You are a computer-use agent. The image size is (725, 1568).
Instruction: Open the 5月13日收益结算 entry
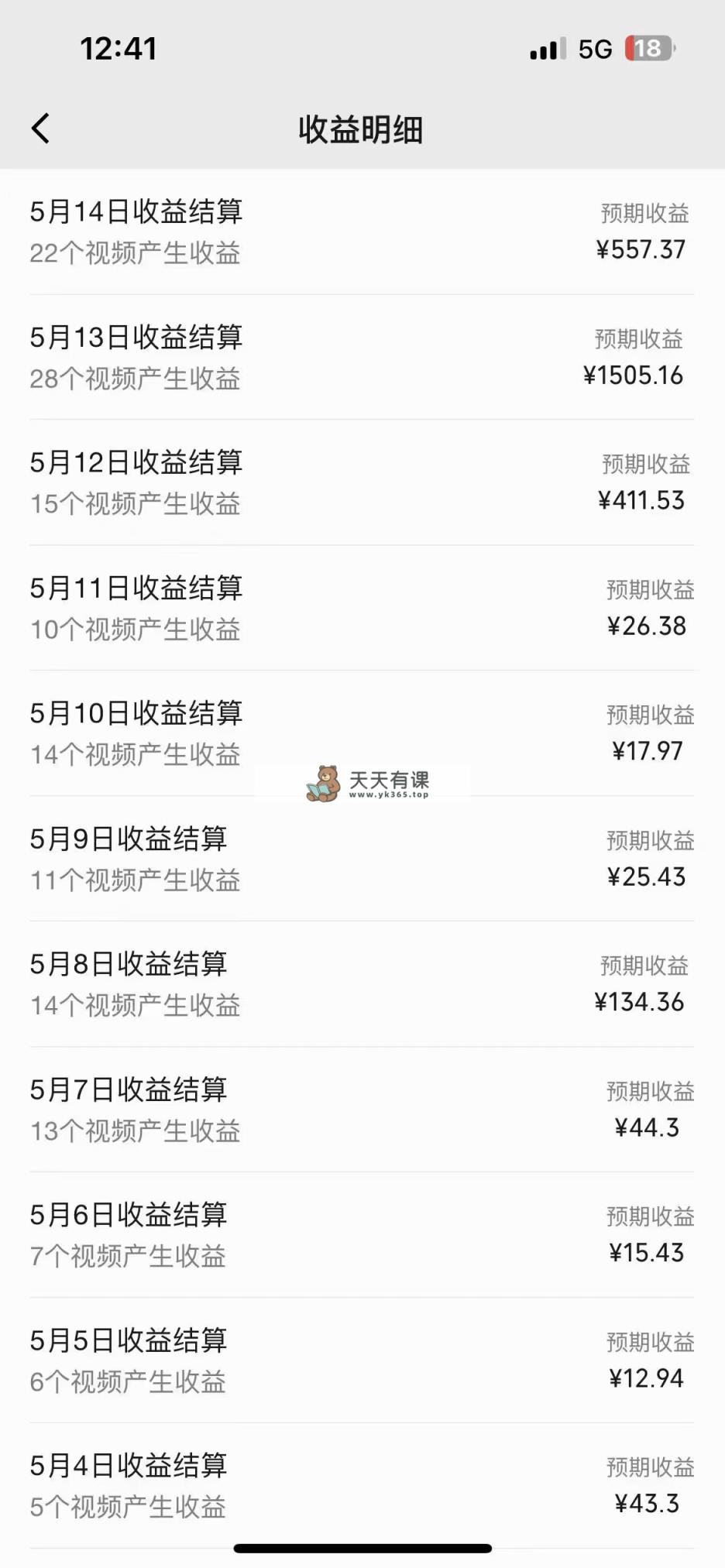(x=362, y=357)
